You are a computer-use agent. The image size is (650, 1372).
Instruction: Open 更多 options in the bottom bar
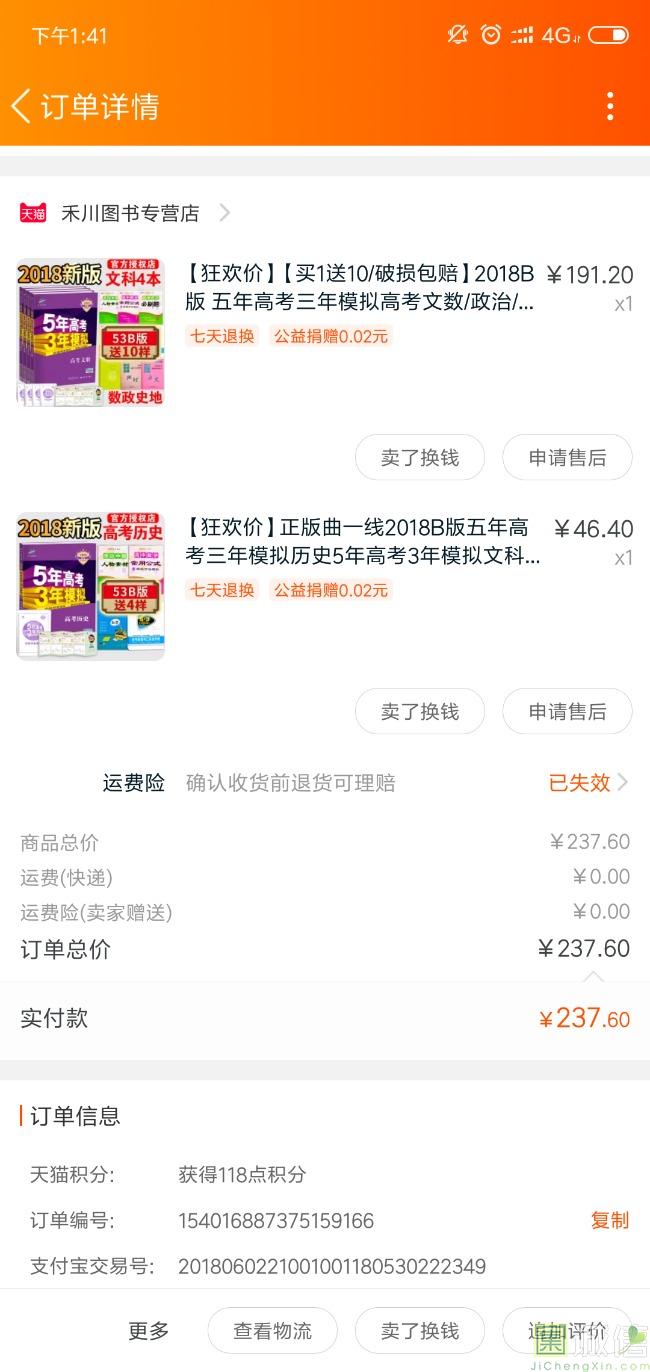tap(149, 1331)
